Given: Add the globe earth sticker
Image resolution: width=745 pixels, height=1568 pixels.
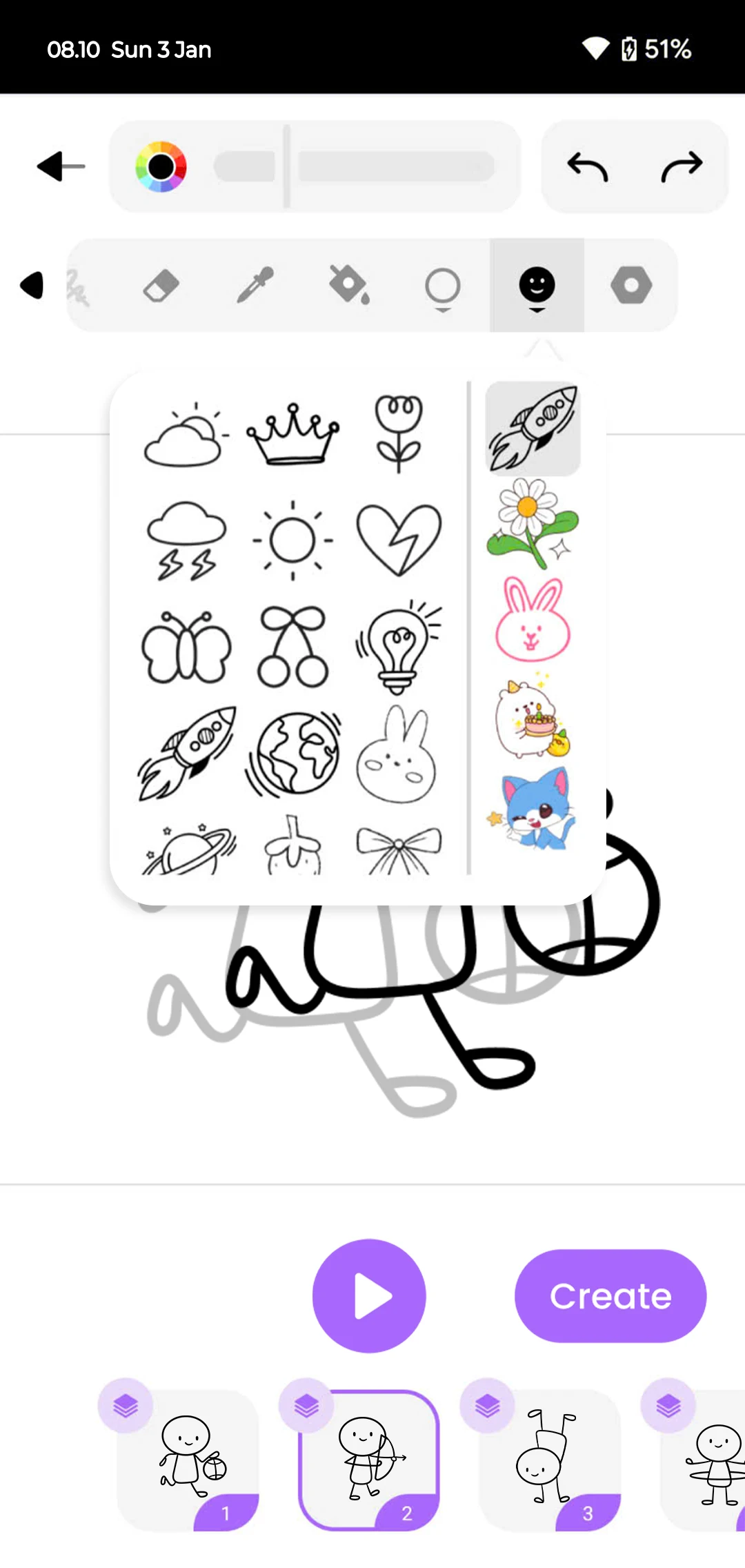Looking at the screenshot, I should (294, 754).
